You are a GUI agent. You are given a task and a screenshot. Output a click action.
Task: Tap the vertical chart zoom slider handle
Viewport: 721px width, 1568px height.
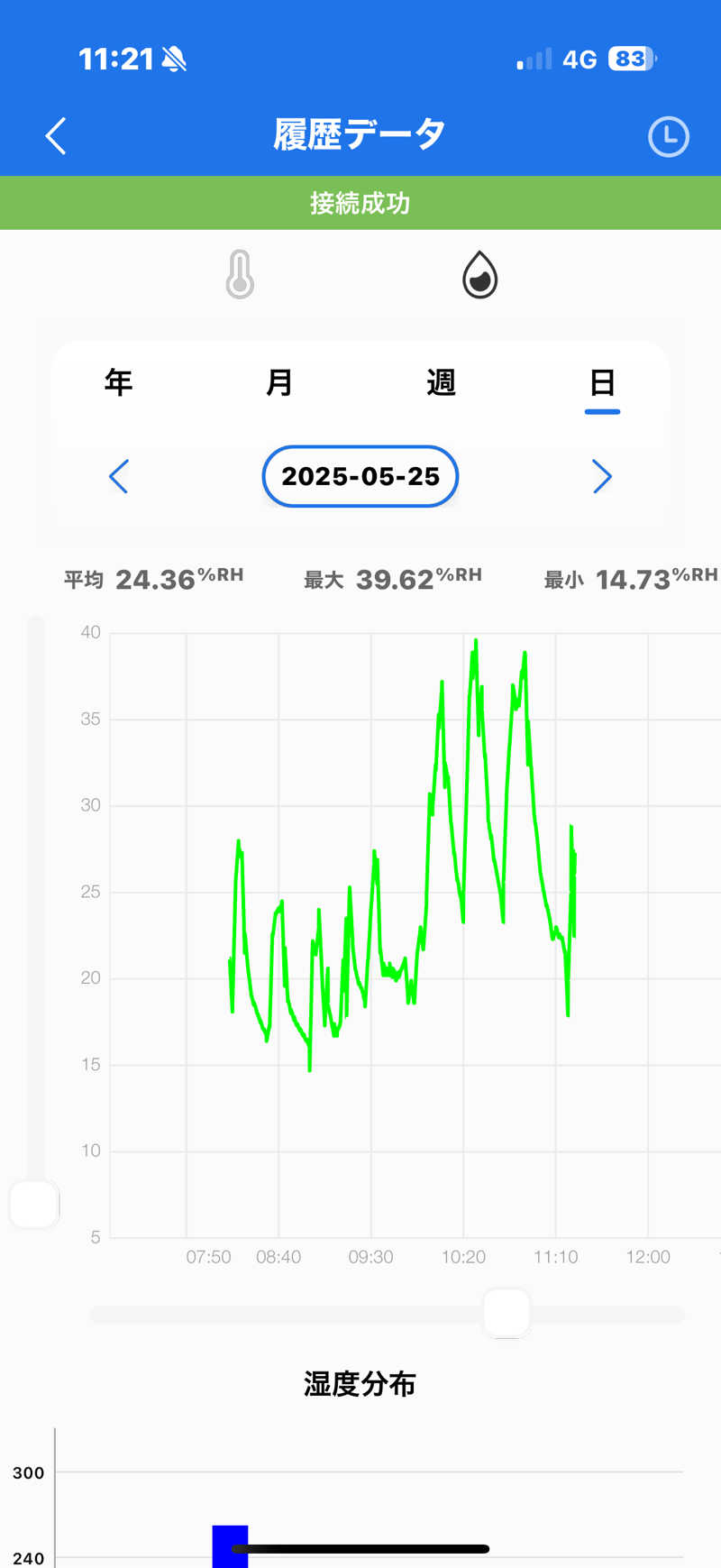35,1204
